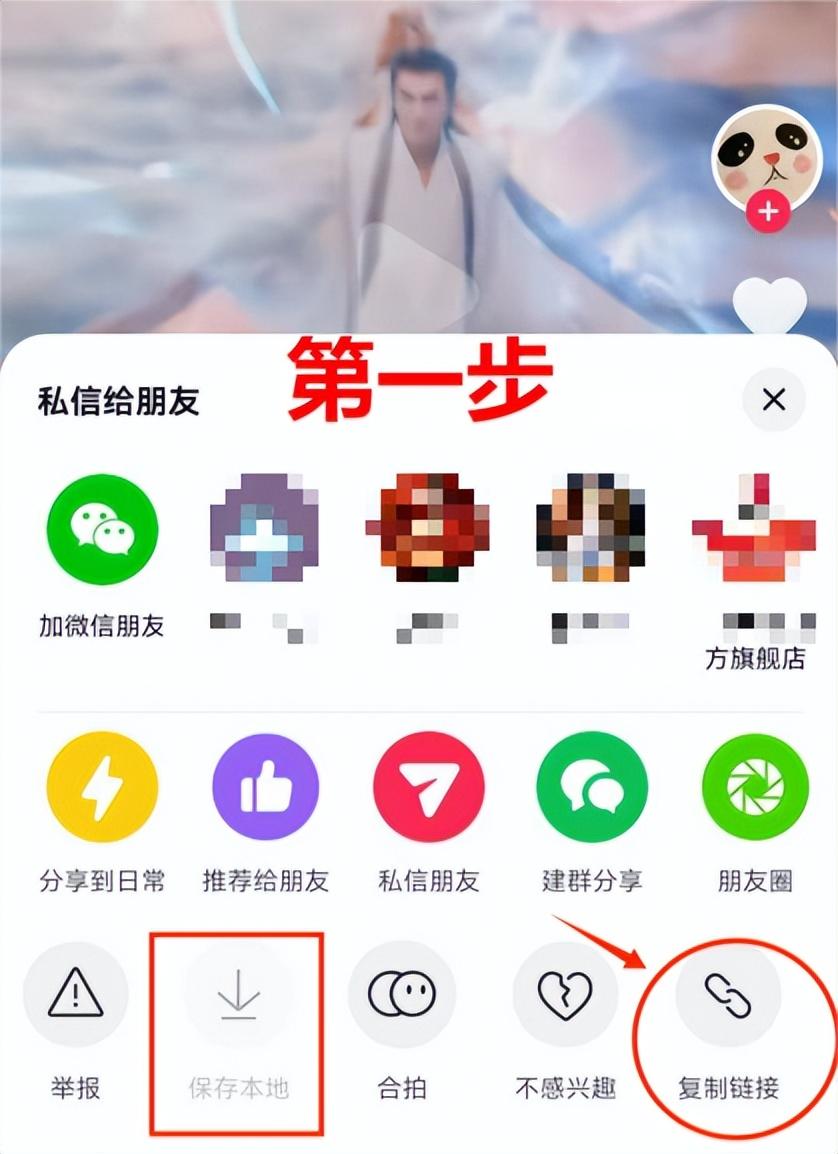
Task: Start a duet with 合拍
Action: click(x=402, y=995)
